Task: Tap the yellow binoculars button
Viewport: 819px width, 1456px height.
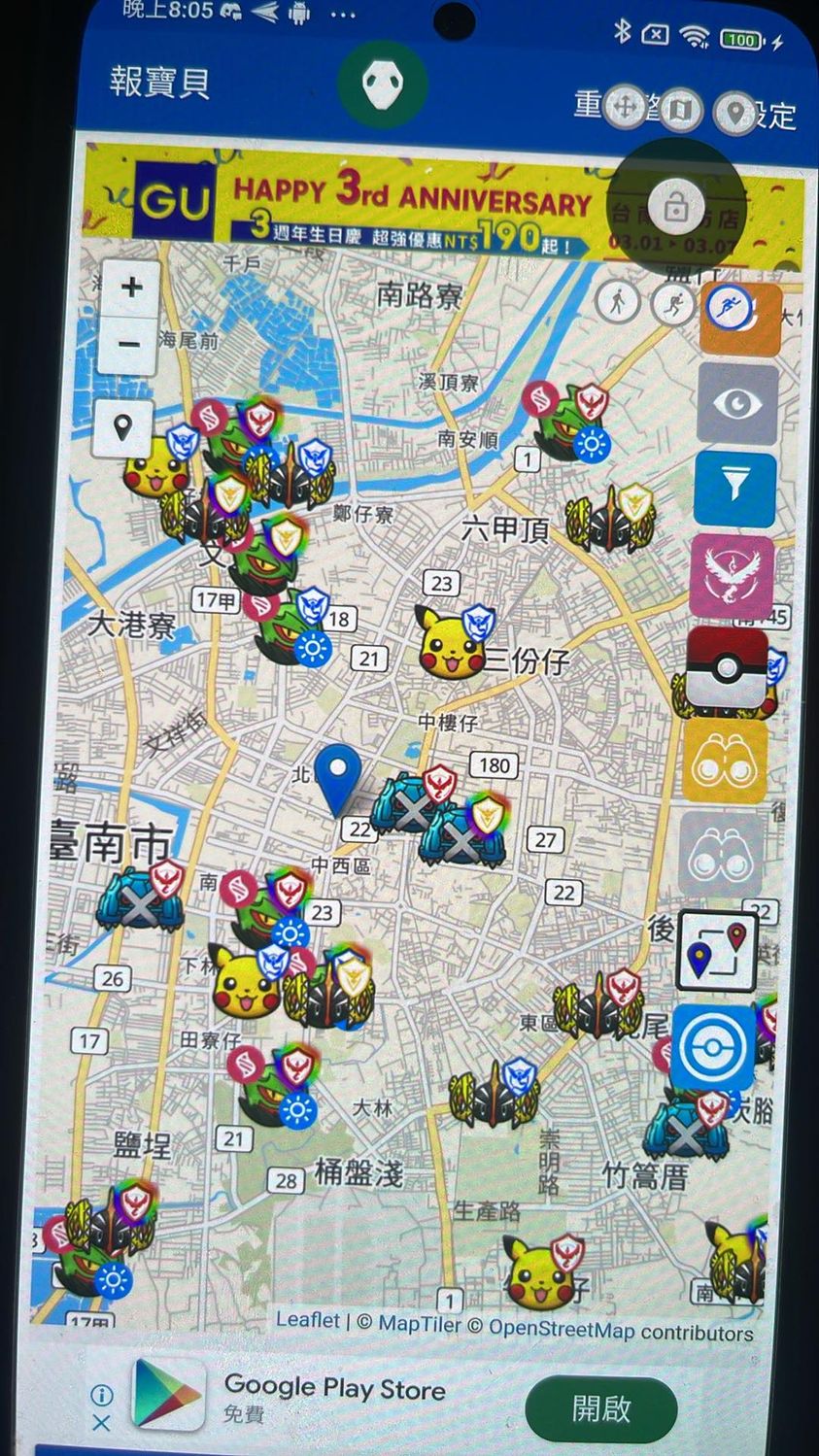Action: pyautogui.click(x=726, y=762)
